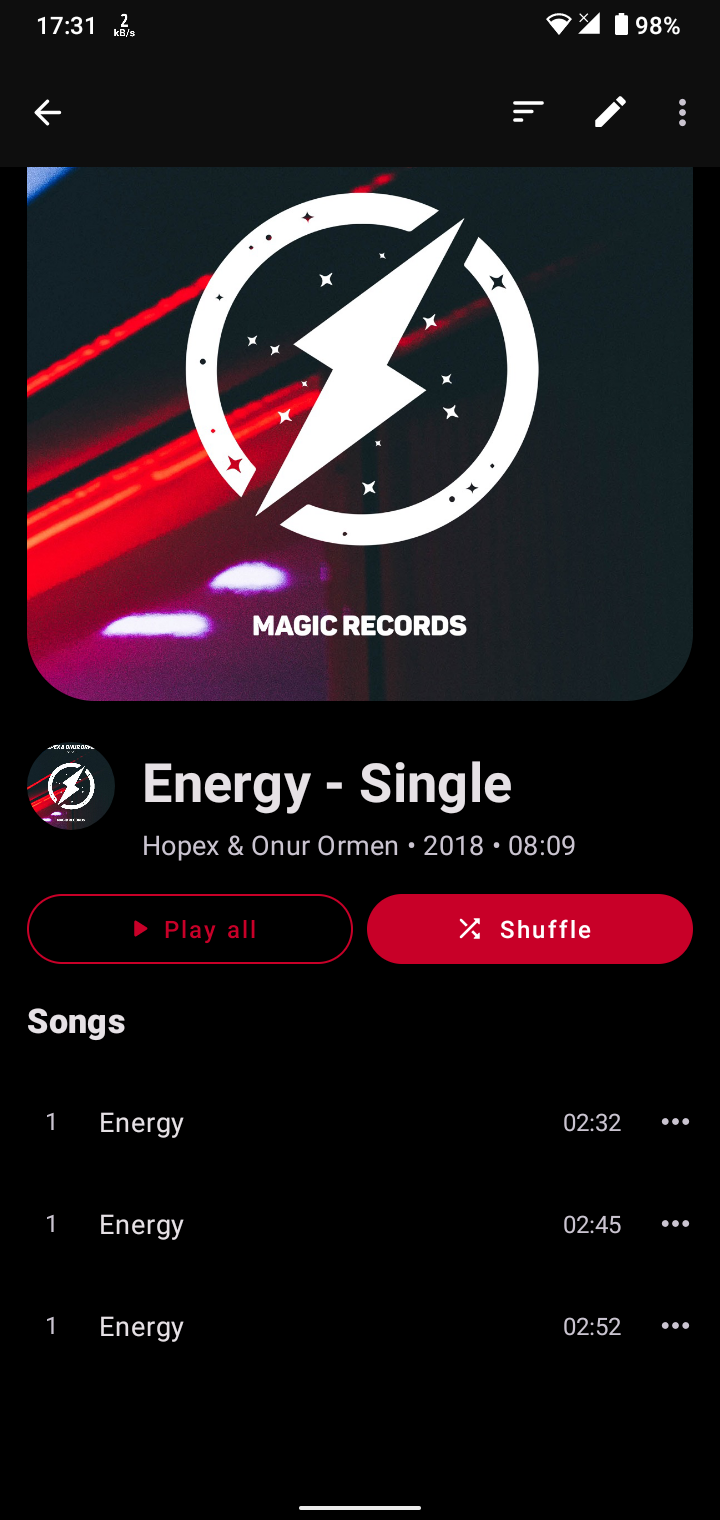Open the sort order options

[528, 112]
